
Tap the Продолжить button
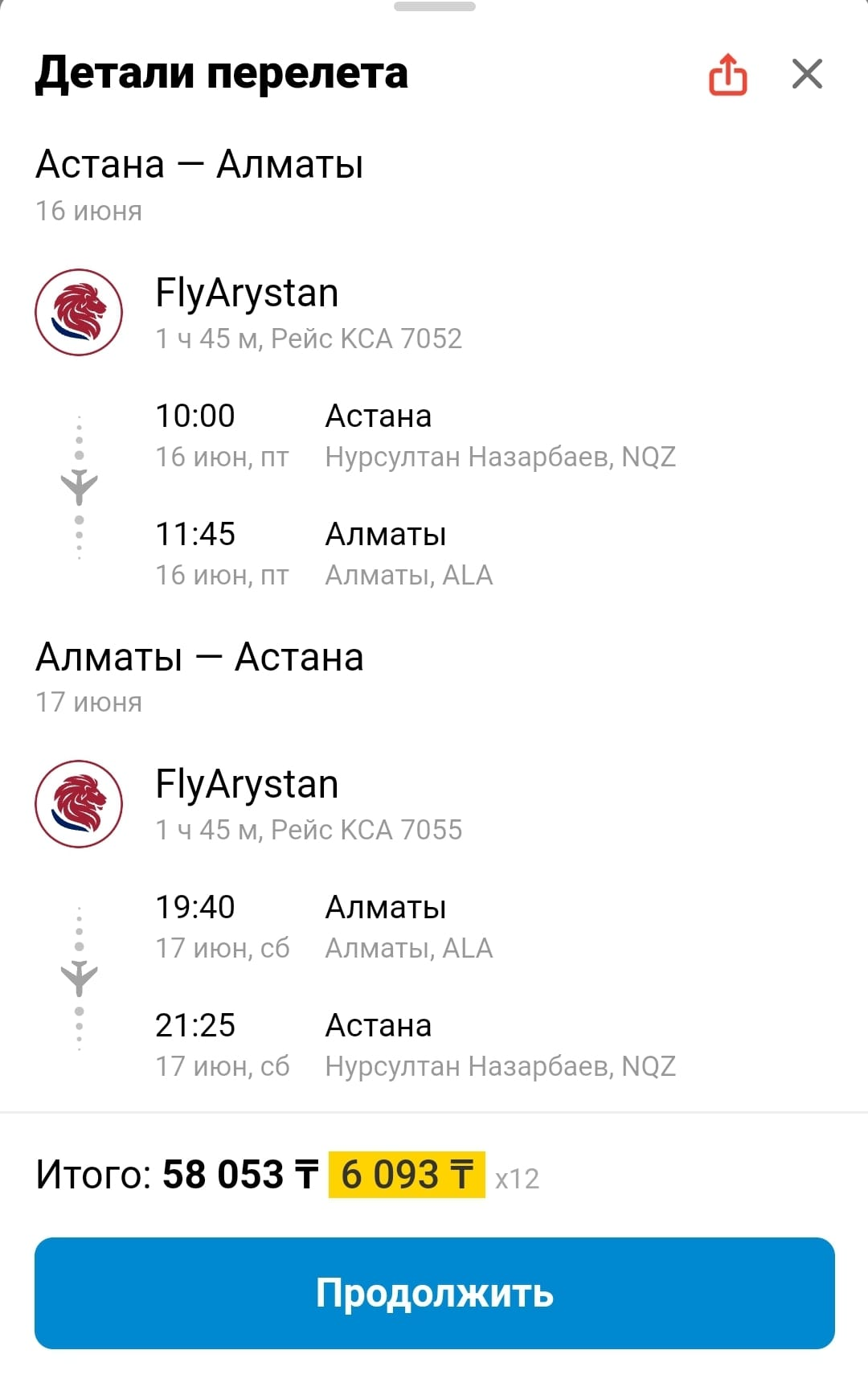(434, 1293)
